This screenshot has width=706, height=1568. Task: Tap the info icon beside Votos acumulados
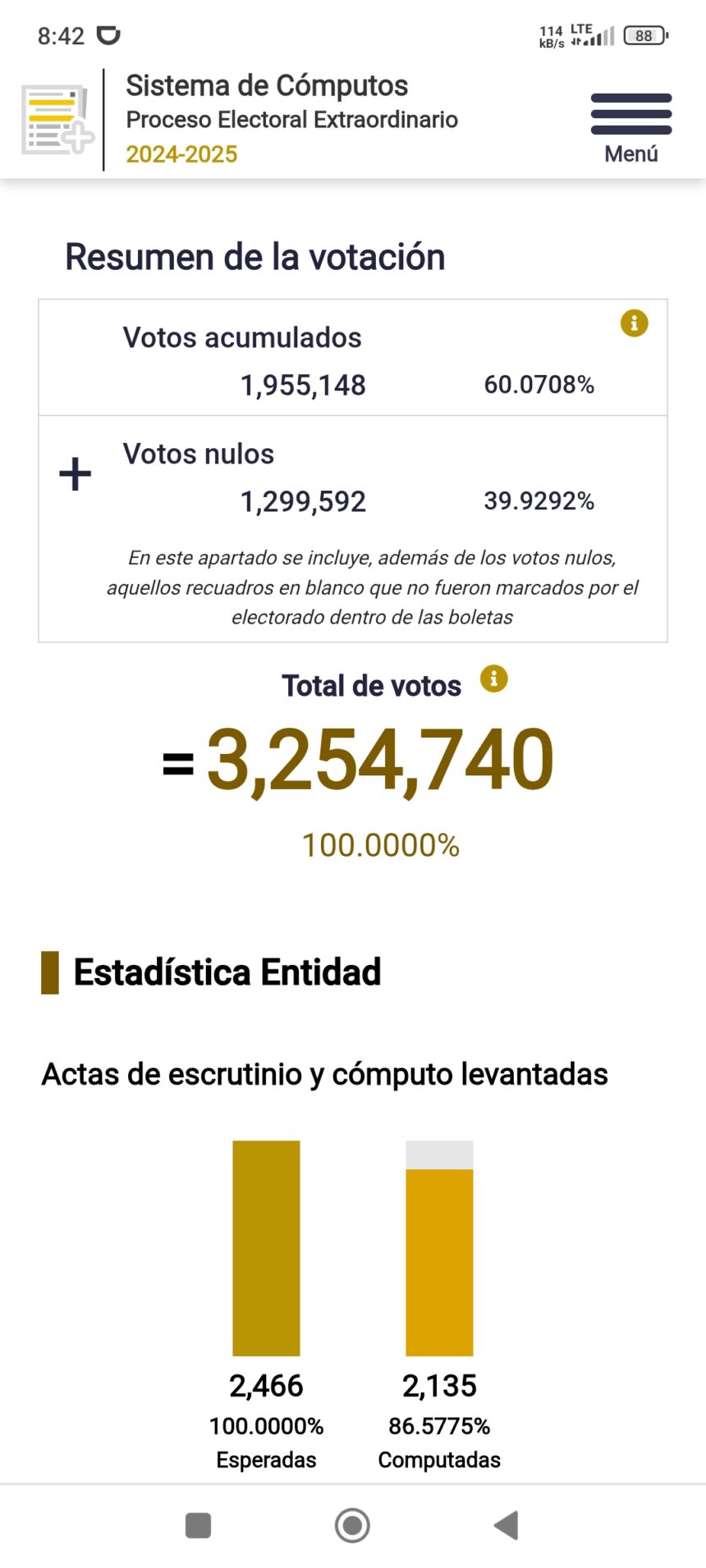[634, 323]
